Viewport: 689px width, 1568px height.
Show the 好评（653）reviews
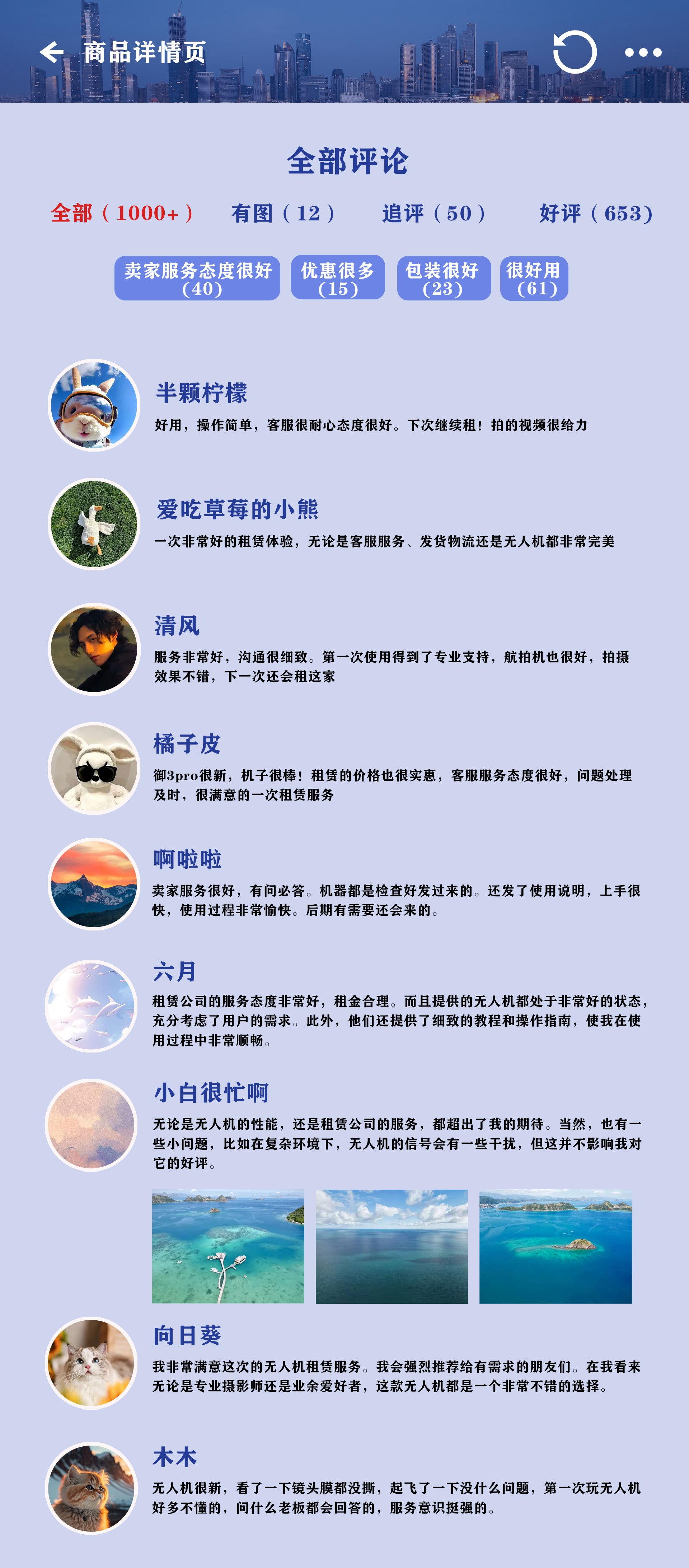tap(596, 213)
